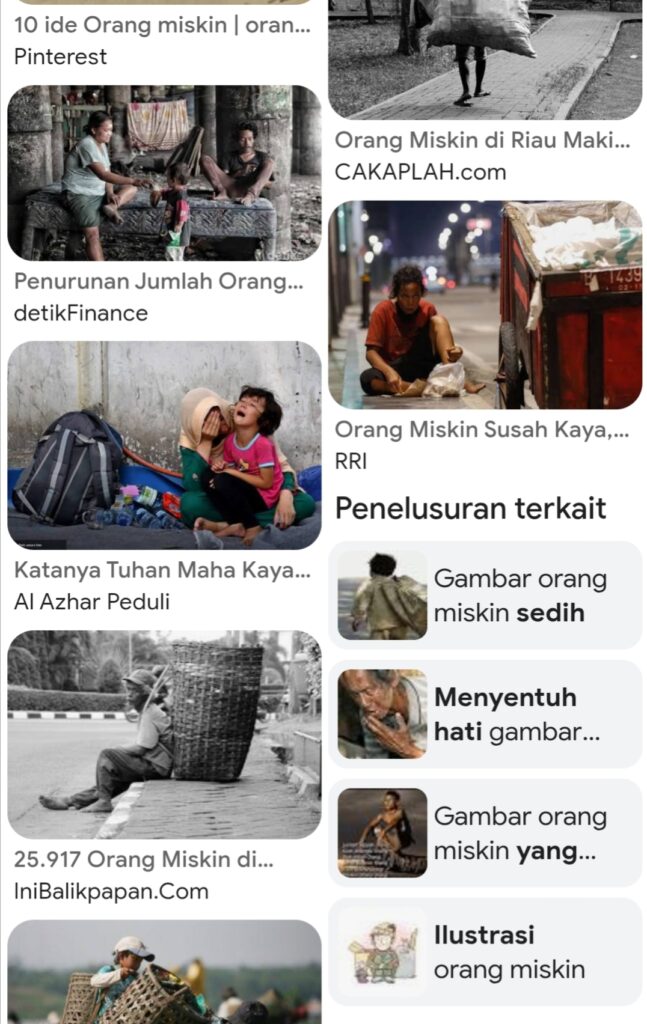Search related Menyentuh hati gambar suggestion
Image resolution: width=647 pixels, height=1024 pixels.
(x=485, y=714)
